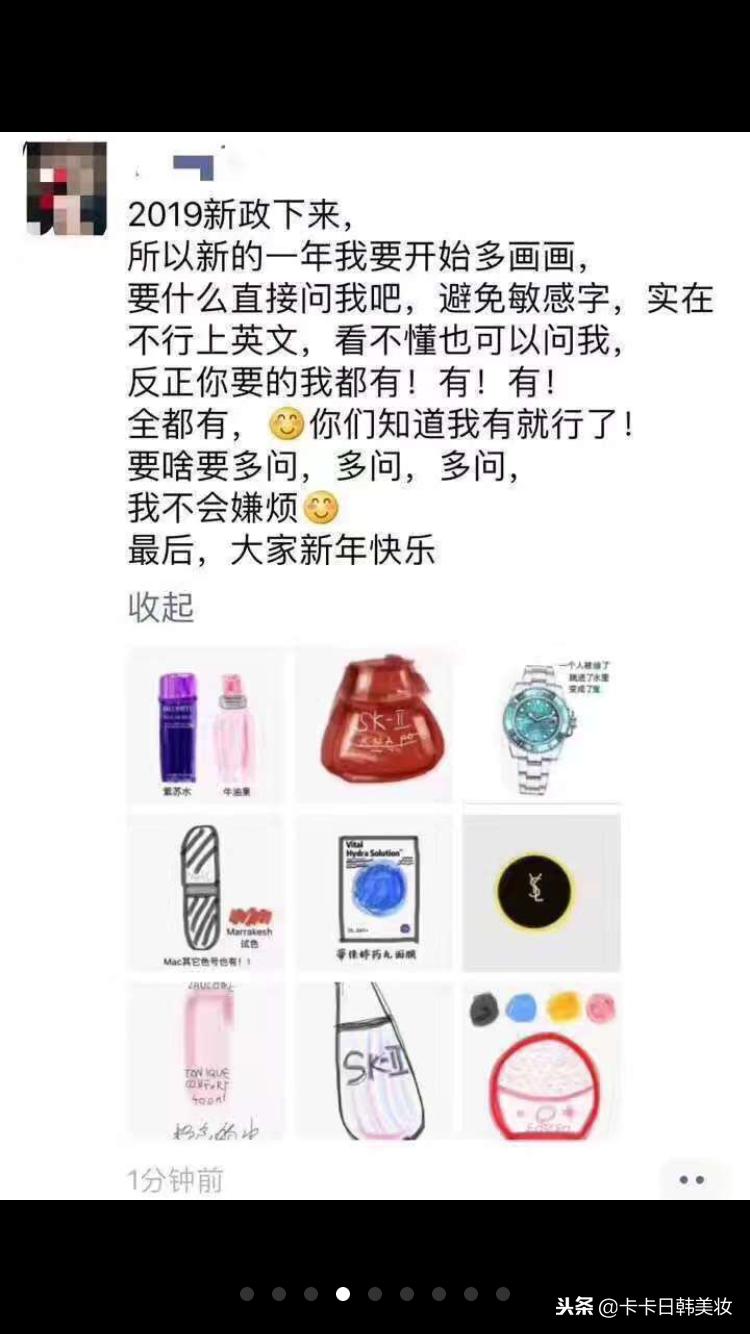
Task: Tap the first page indicator dot
Action: [x=247, y=1294]
